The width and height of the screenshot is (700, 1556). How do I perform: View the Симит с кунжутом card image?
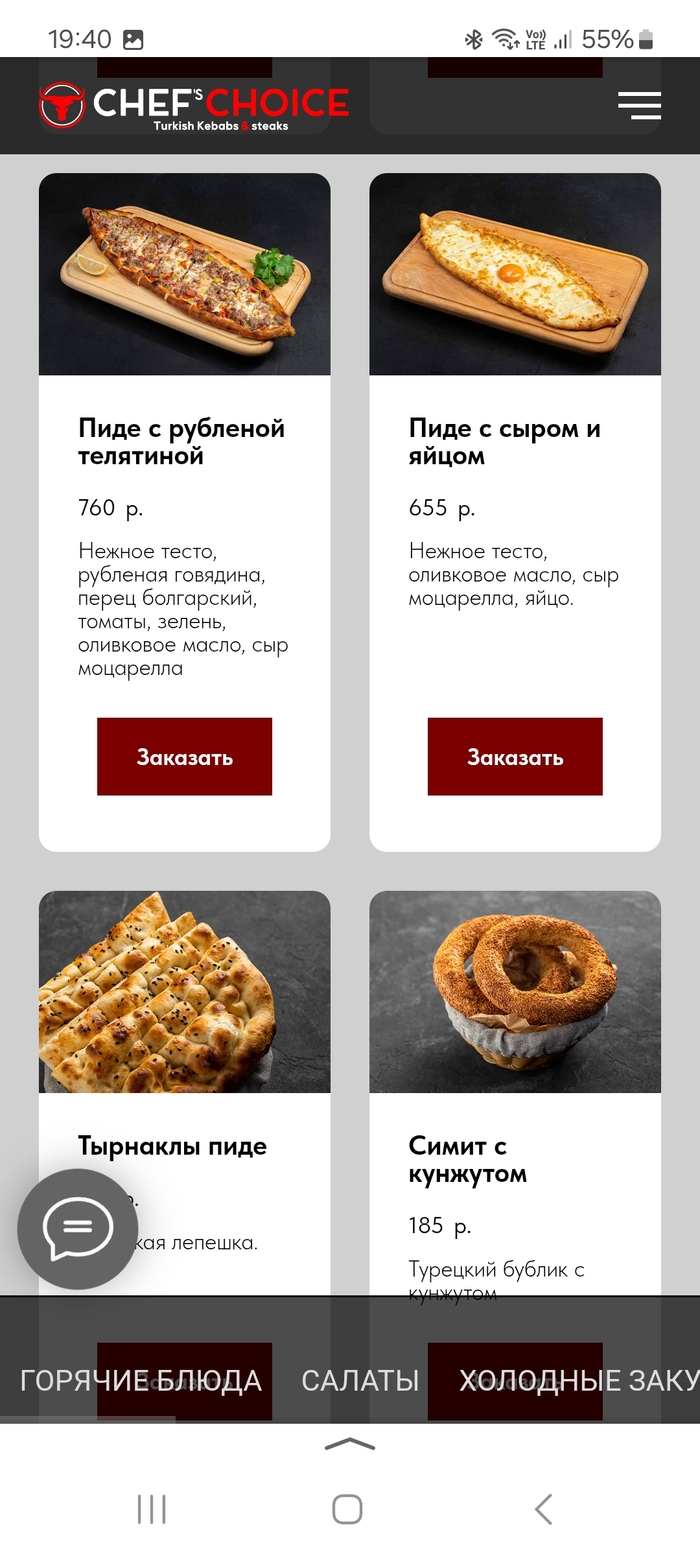pyautogui.click(x=514, y=992)
